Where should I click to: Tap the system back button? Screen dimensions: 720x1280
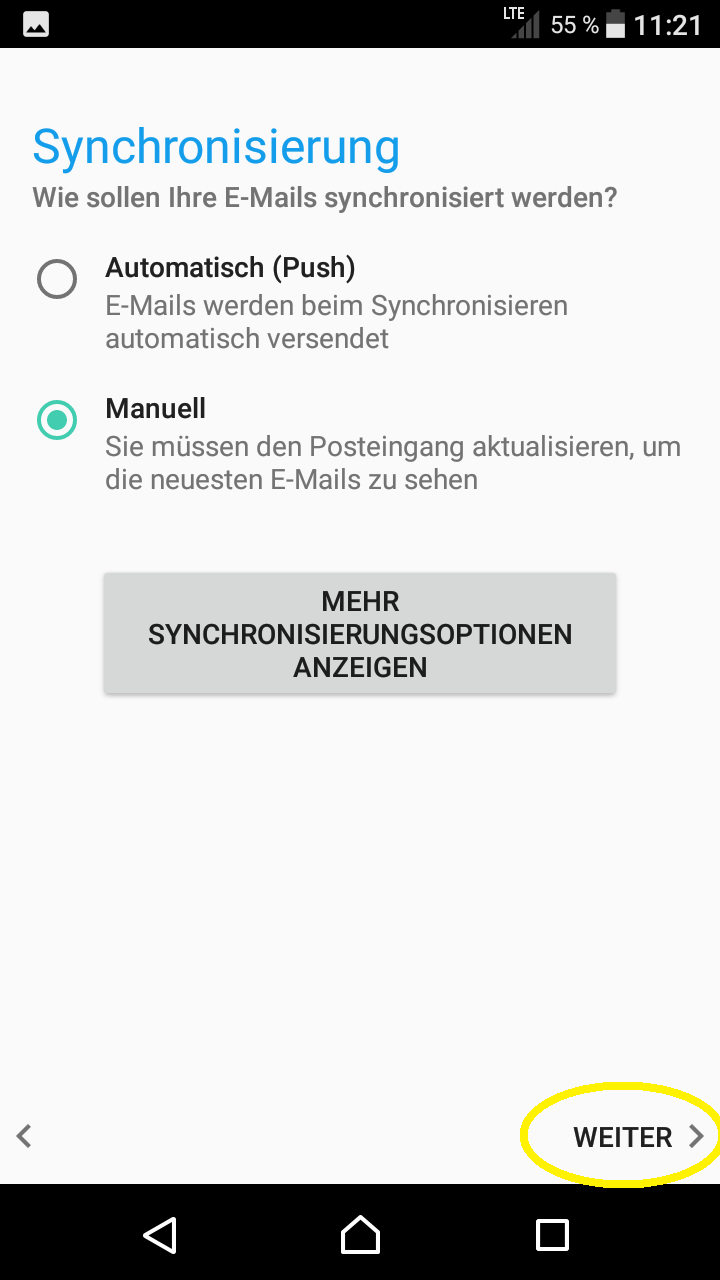[160, 1235]
